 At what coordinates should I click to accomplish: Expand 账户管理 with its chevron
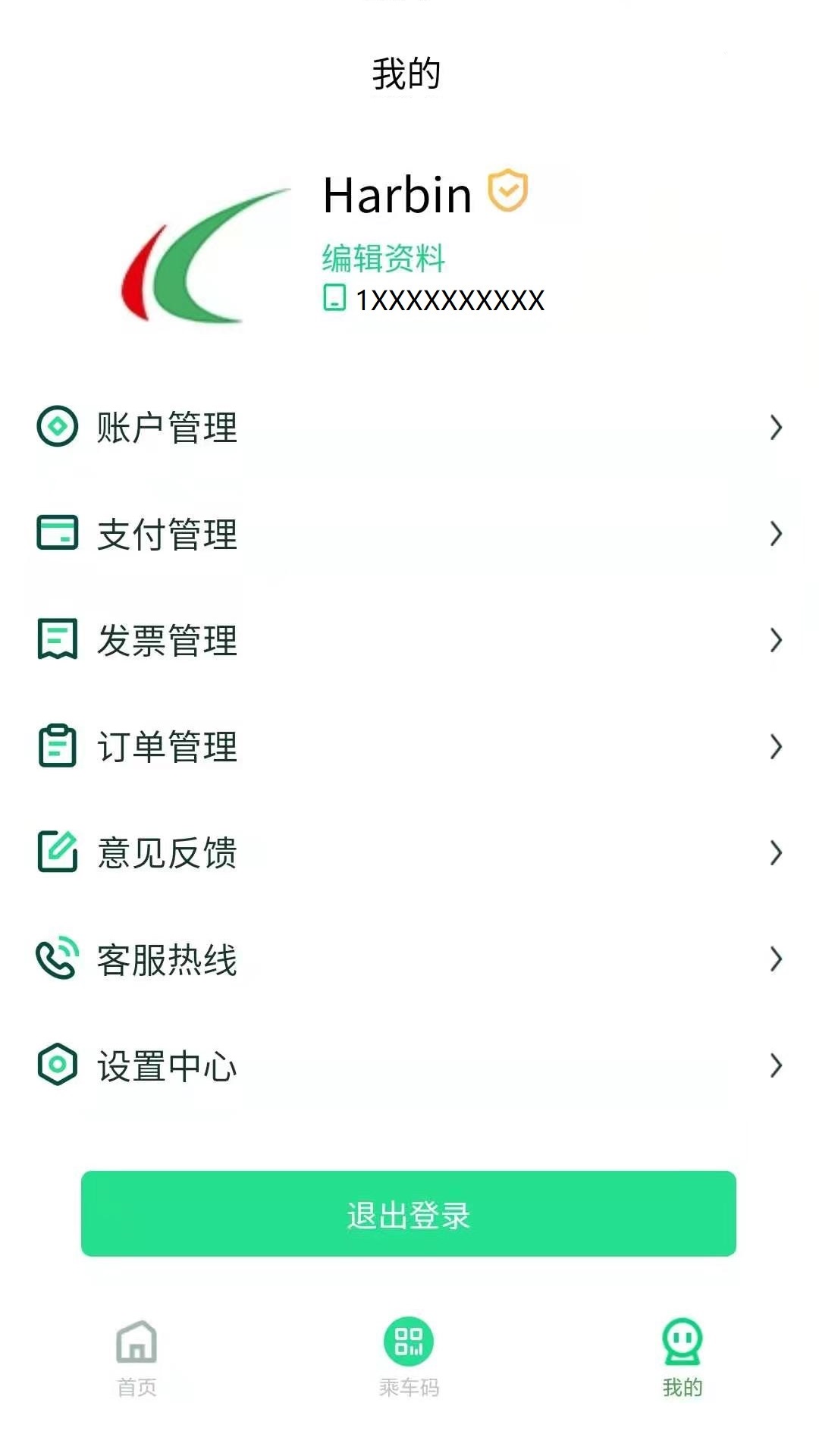(x=777, y=427)
